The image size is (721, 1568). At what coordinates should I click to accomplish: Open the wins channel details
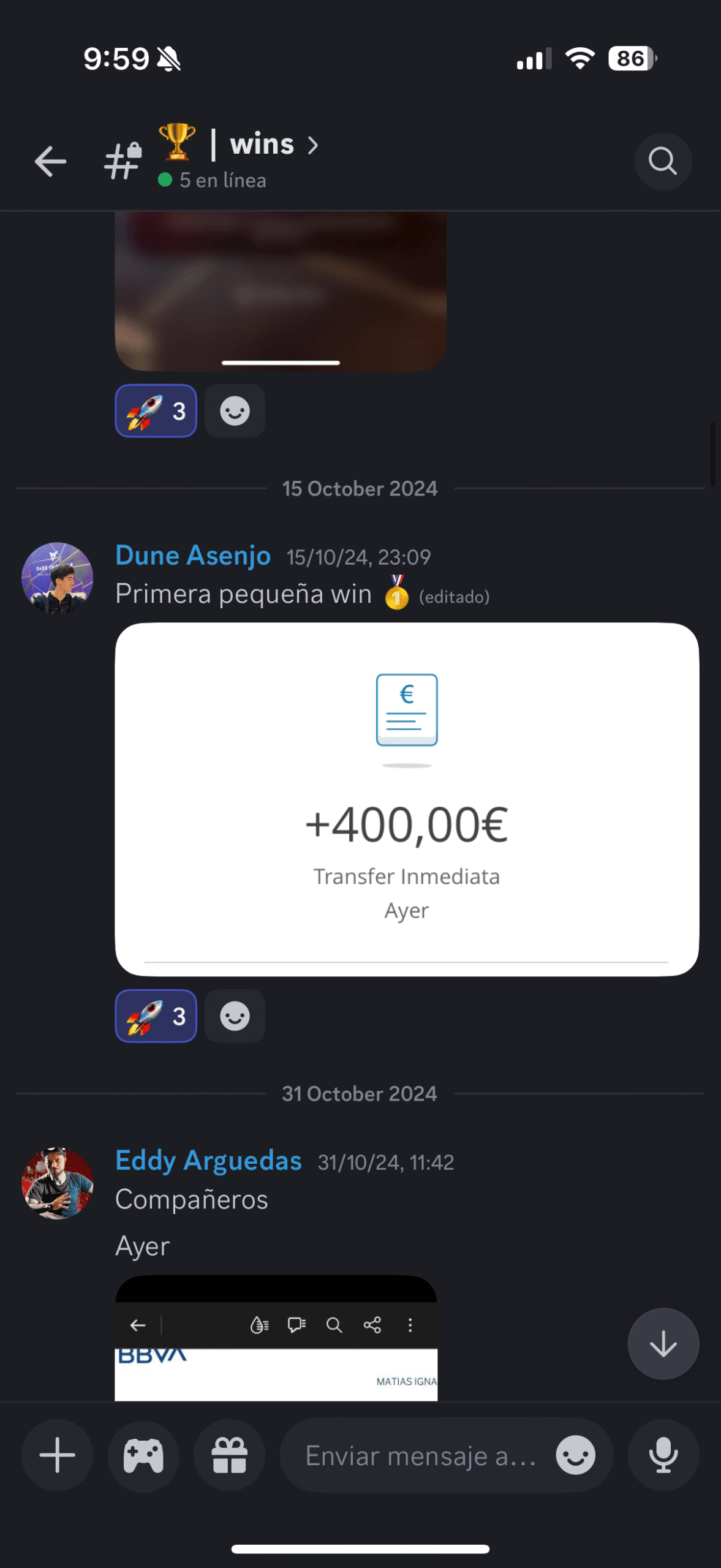pyautogui.click(x=262, y=146)
